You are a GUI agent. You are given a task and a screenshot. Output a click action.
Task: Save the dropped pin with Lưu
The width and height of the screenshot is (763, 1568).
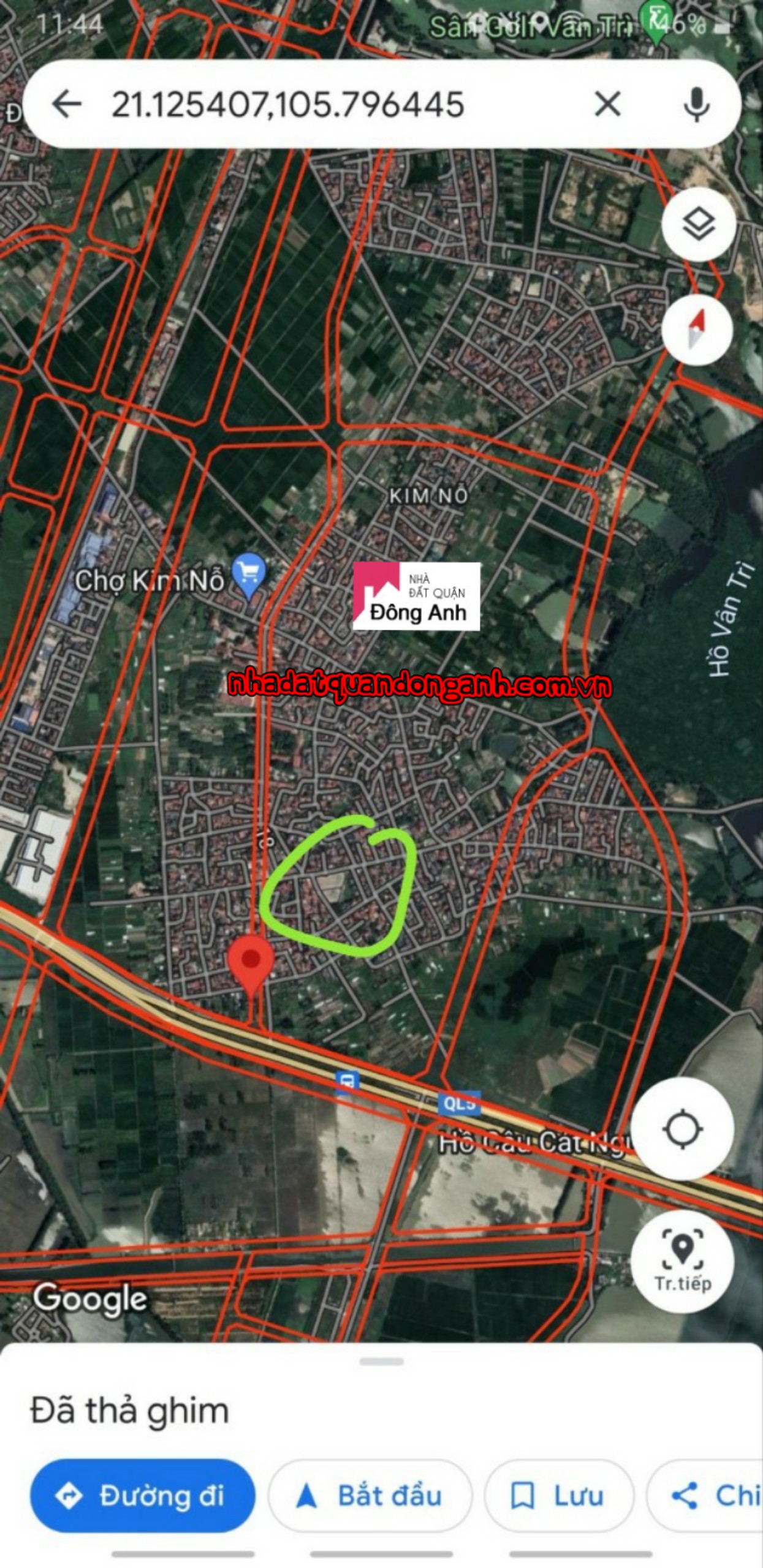click(x=559, y=1496)
